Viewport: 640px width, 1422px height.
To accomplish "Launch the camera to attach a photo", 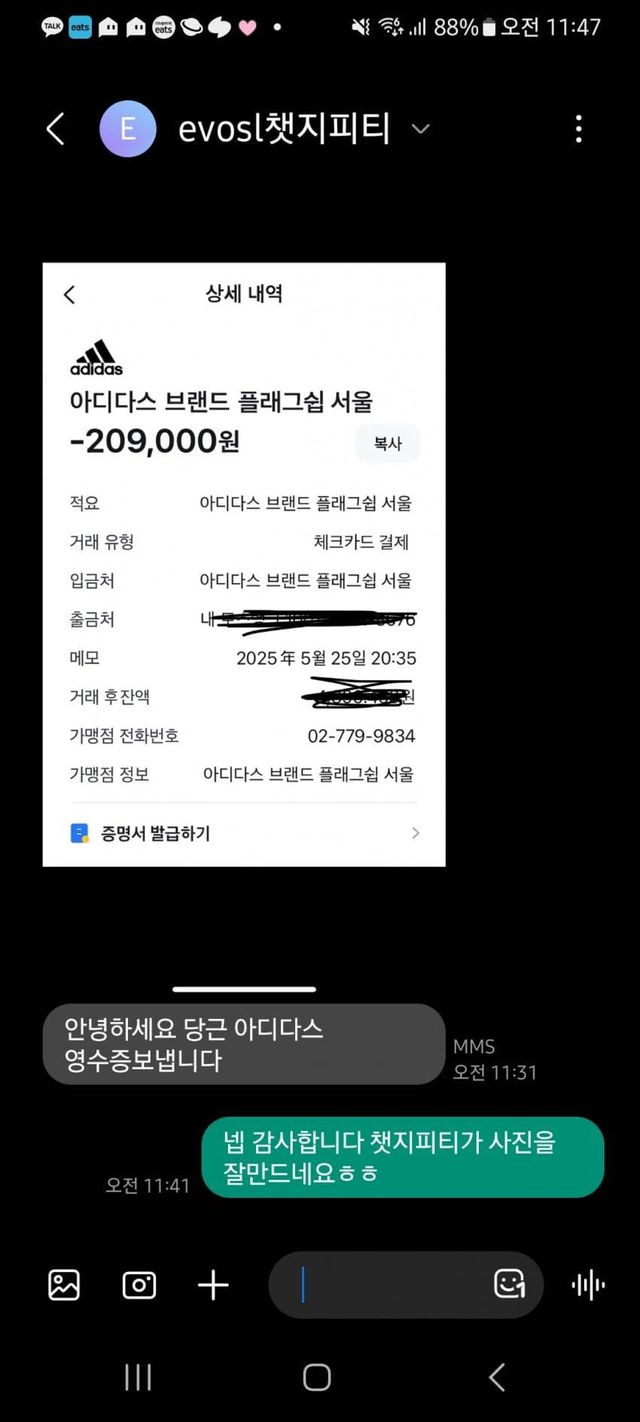I will click(139, 1285).
